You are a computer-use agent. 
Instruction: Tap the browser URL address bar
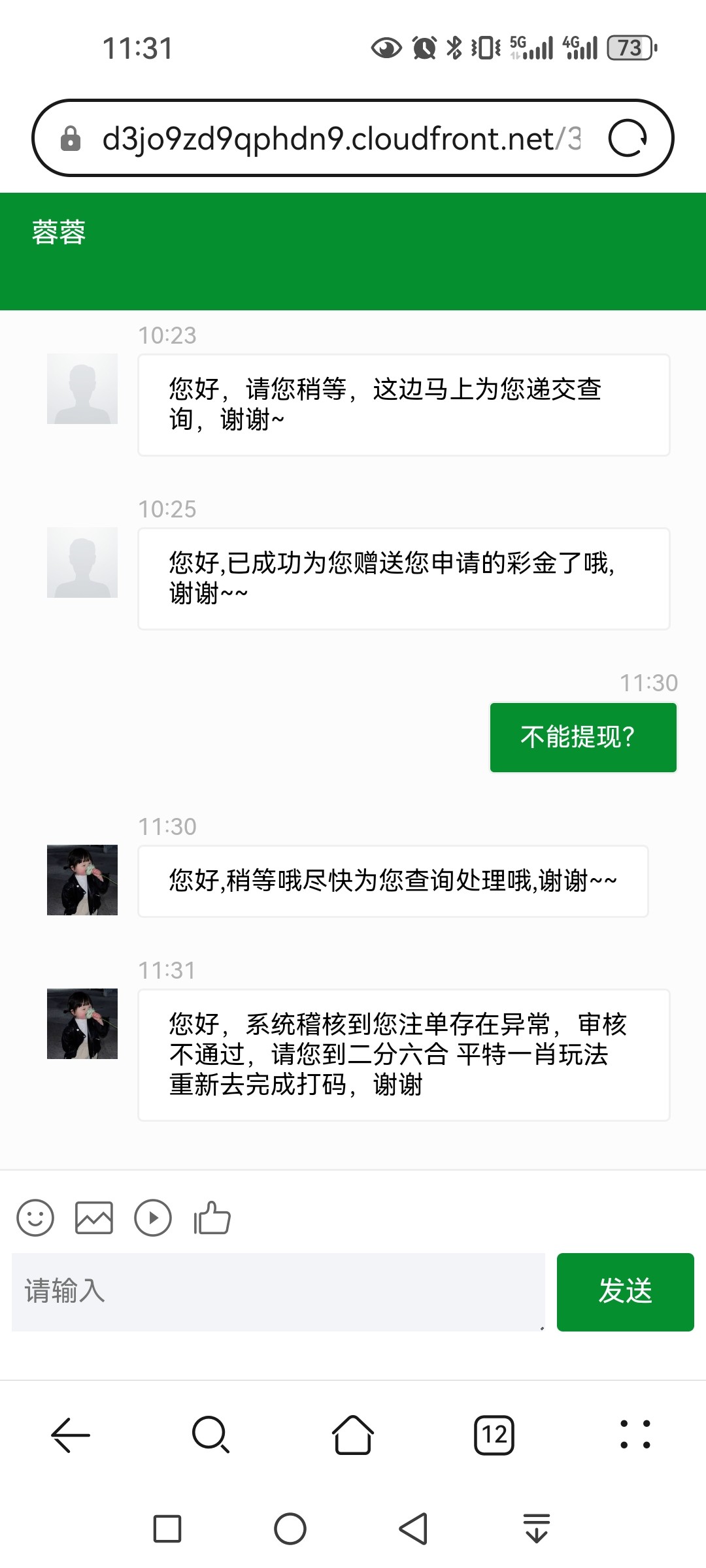[340, 139]
